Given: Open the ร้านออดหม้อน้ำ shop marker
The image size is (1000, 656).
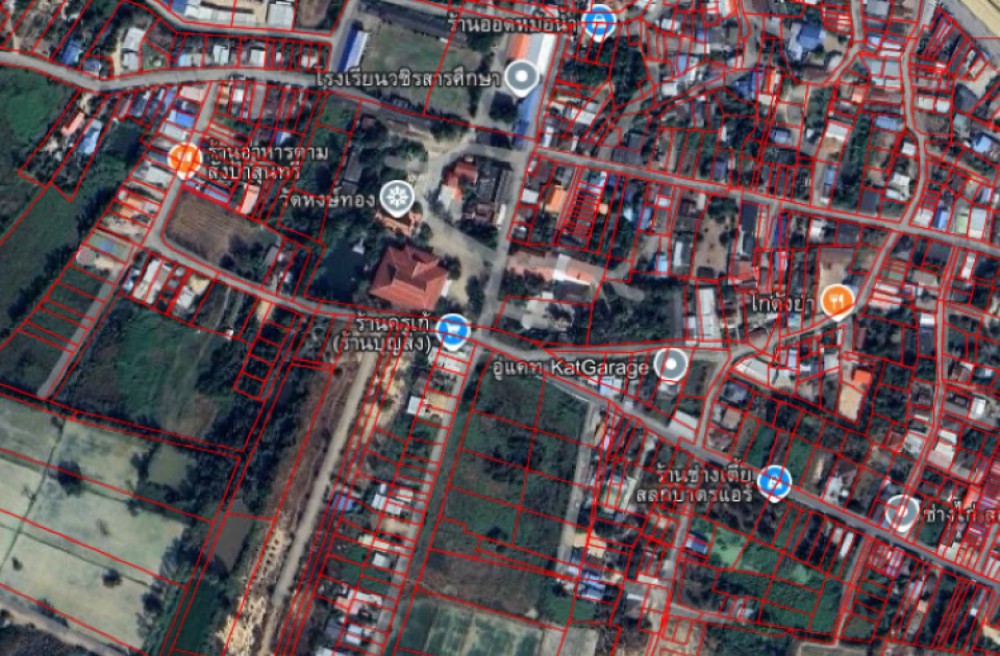Looking at the screenshot, I should 598,22.
